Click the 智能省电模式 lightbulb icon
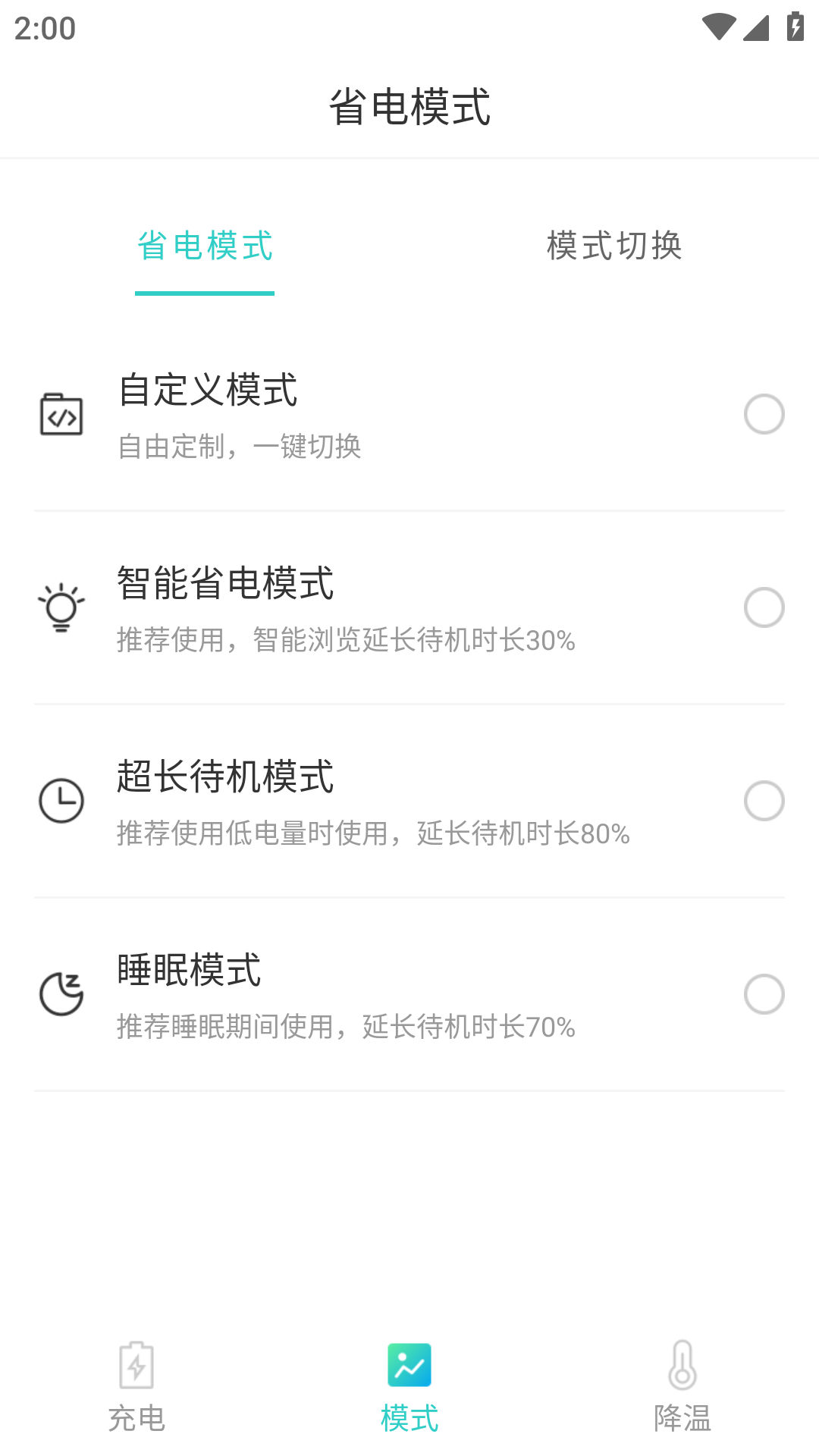This screenshot has height=1456, width=819. point(61,607)
